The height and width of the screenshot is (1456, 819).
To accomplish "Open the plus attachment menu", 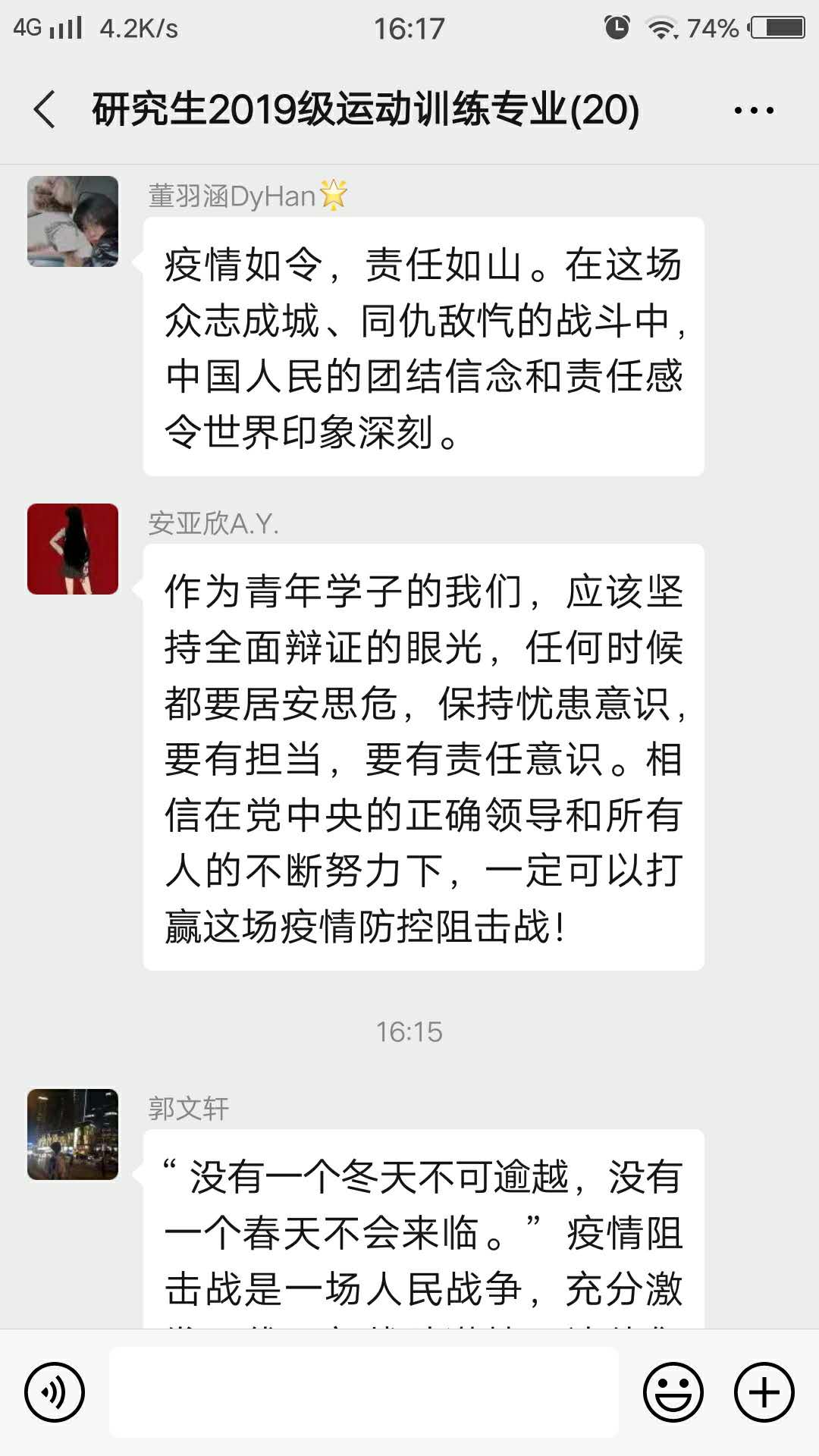I will pos(764,1392).
